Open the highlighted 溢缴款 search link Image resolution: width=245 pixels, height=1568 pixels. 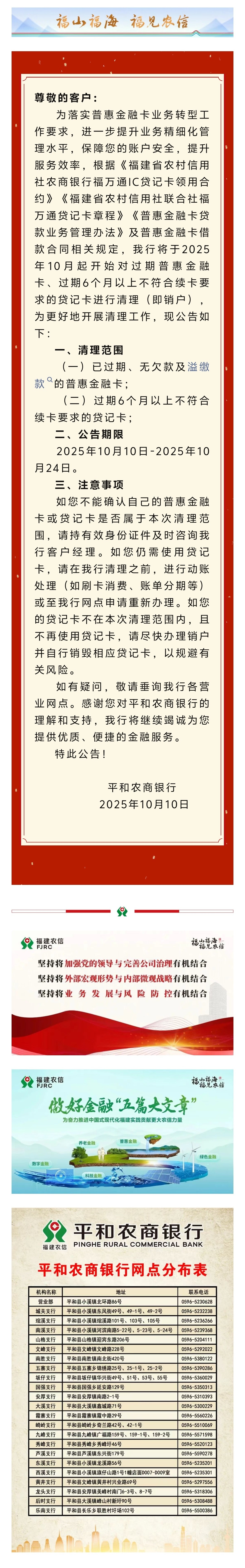(198, 367)
